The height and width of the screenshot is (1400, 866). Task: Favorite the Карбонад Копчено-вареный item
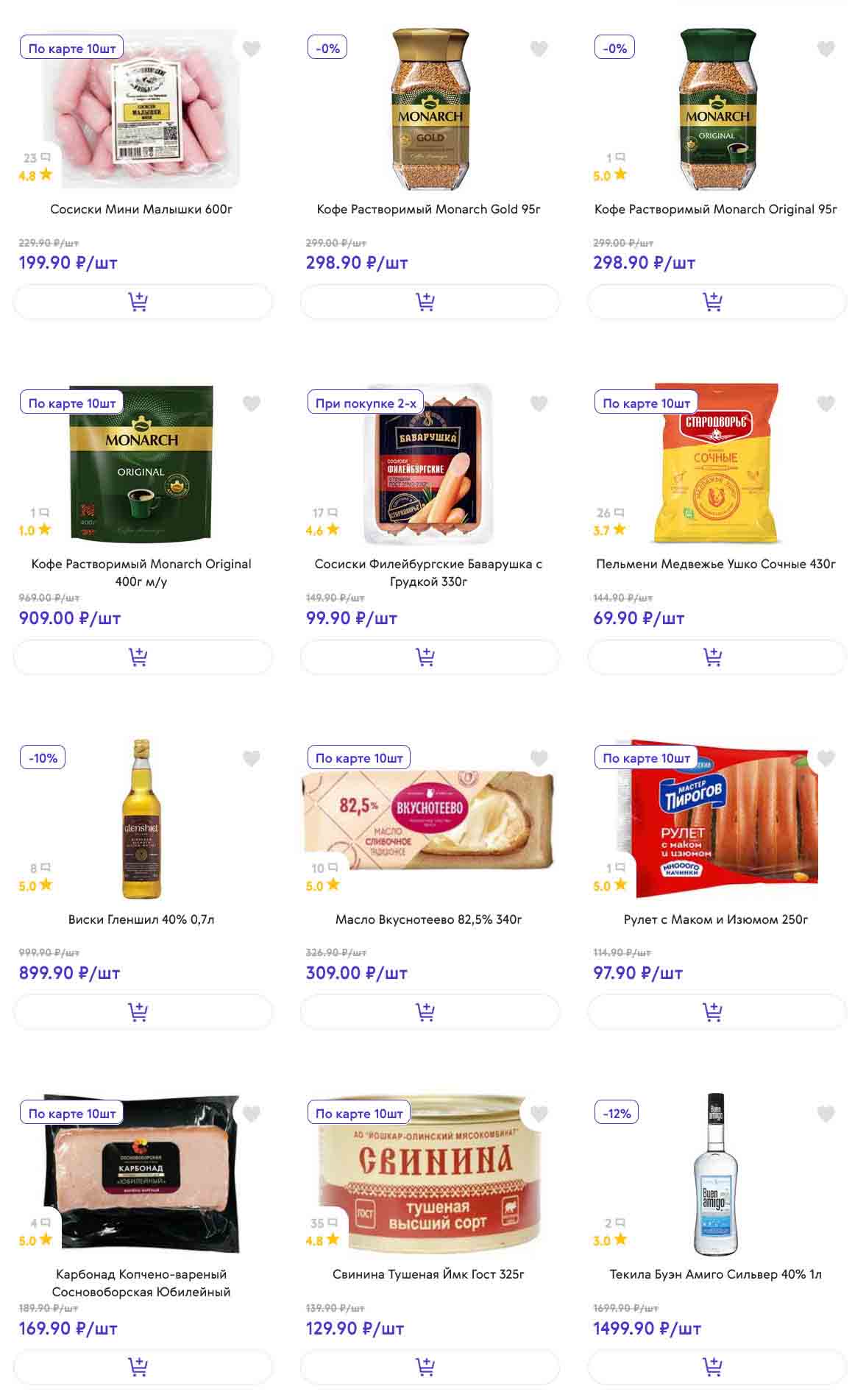(x=252, y=1114)
